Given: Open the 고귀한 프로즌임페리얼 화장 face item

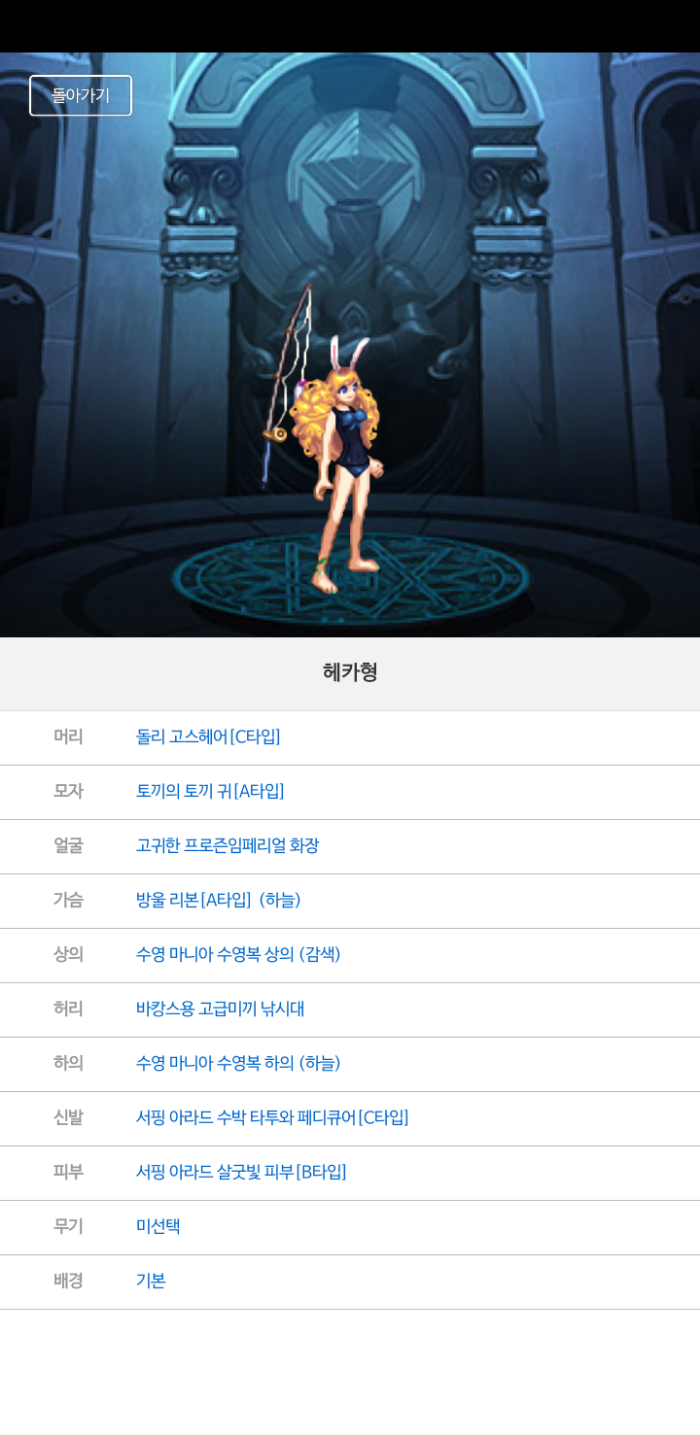Looking at the screenshot, I should [227, 846].
